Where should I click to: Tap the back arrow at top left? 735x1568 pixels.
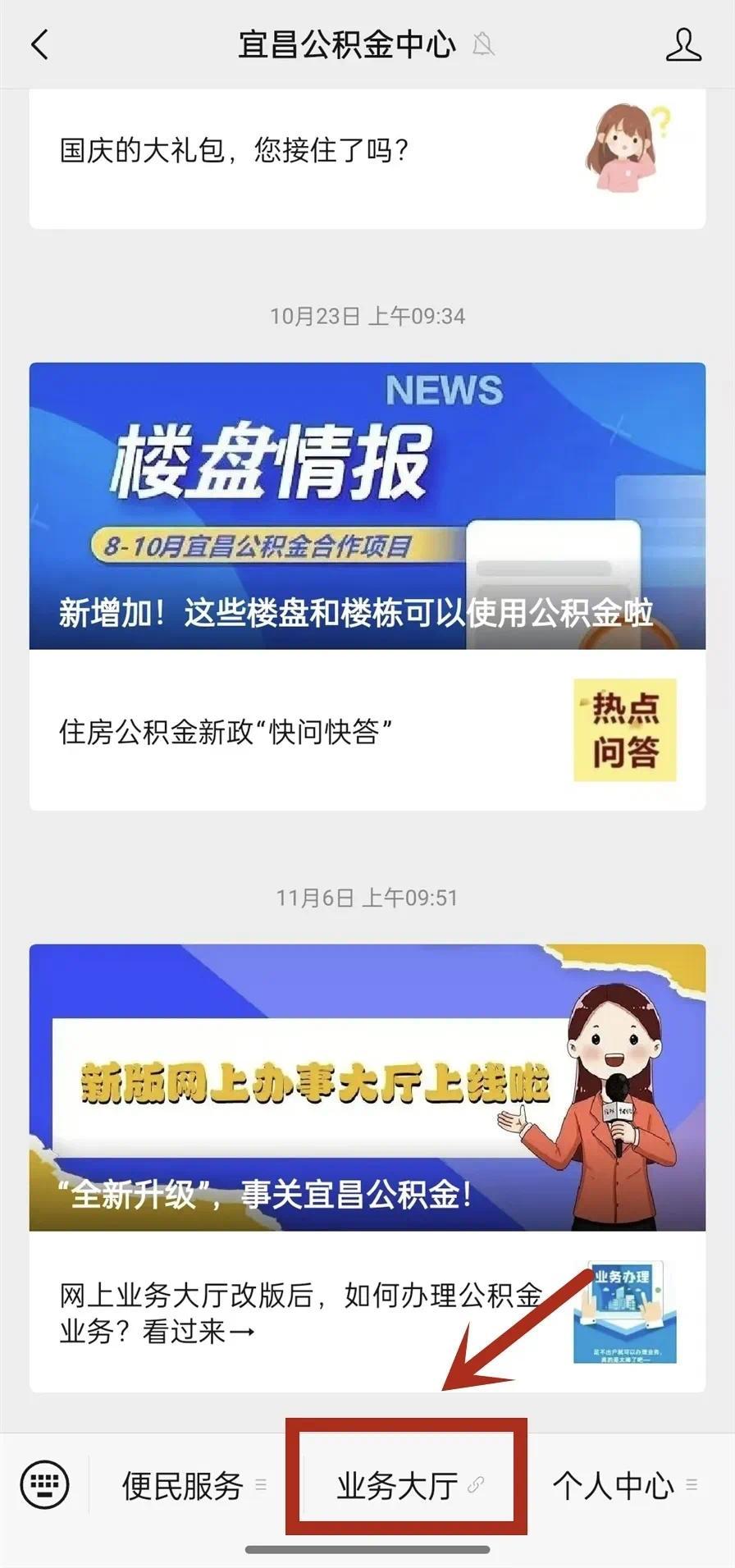point(39,45)
